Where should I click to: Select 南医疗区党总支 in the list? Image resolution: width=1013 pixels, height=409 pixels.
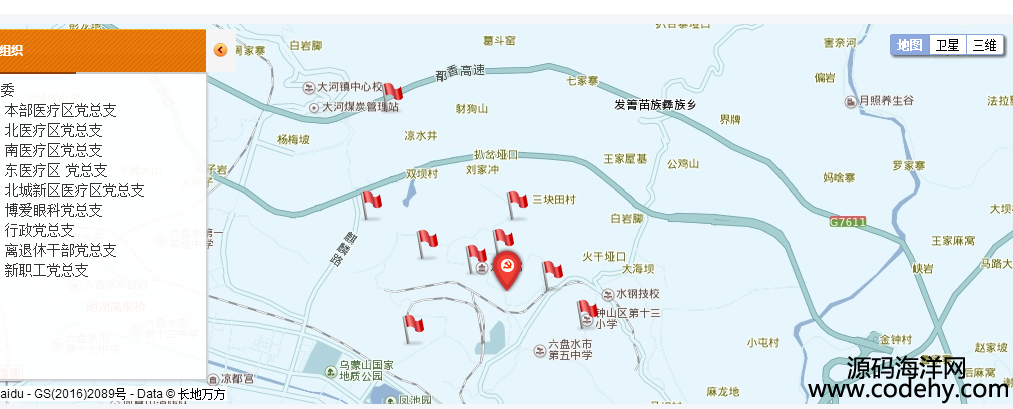click(x=53, y=150)
